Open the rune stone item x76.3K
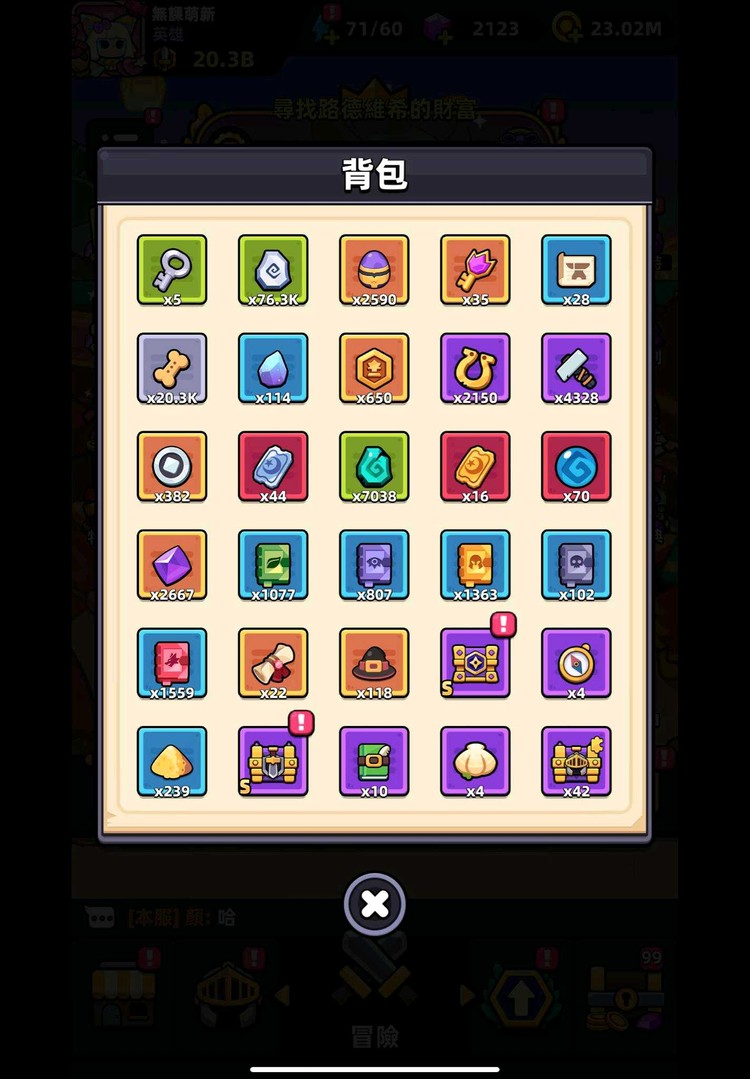Image resolution: width=750 pixels, height=1079 pixels. (273, 268)
